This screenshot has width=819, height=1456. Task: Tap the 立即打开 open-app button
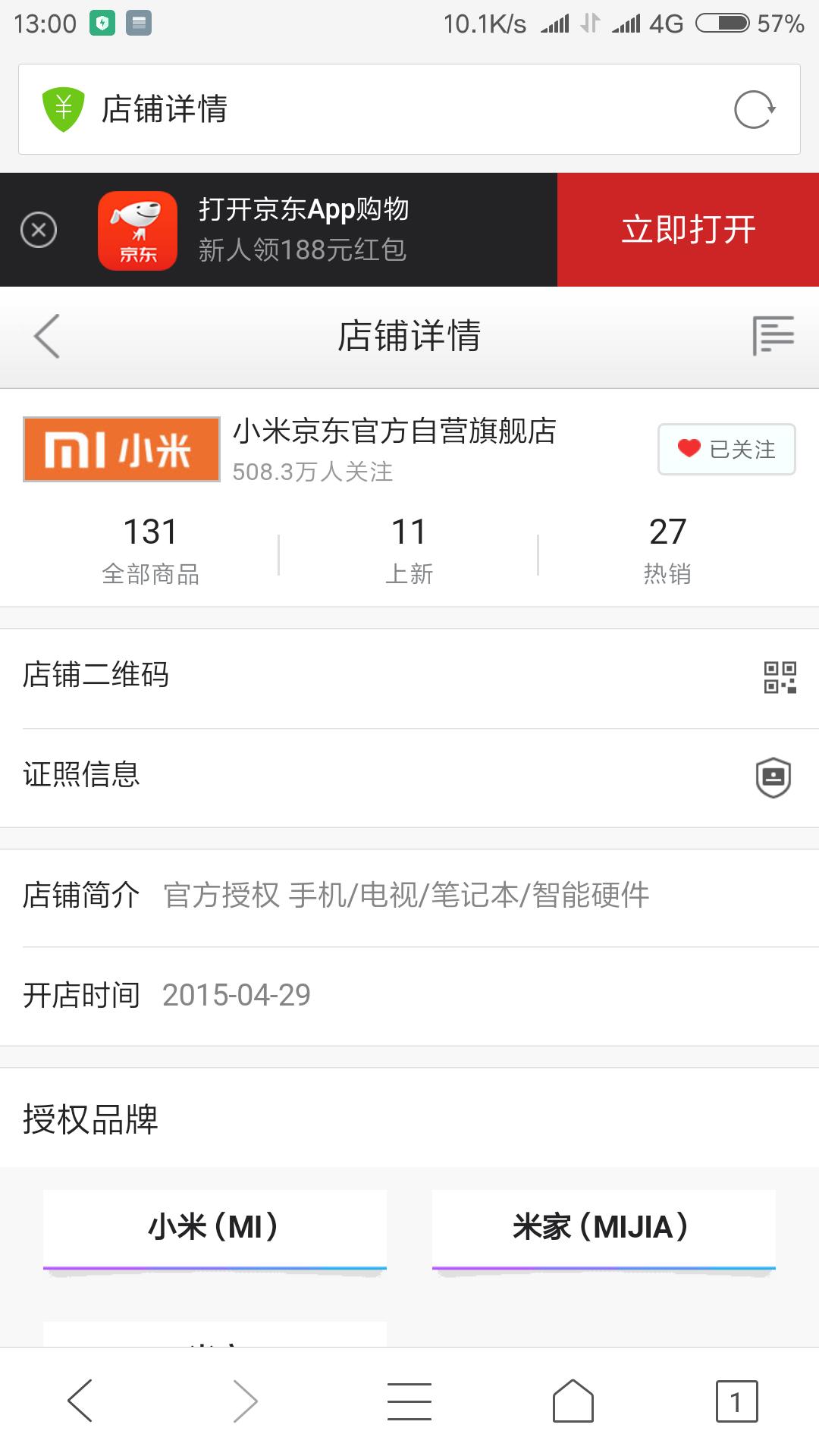(686, 228)
